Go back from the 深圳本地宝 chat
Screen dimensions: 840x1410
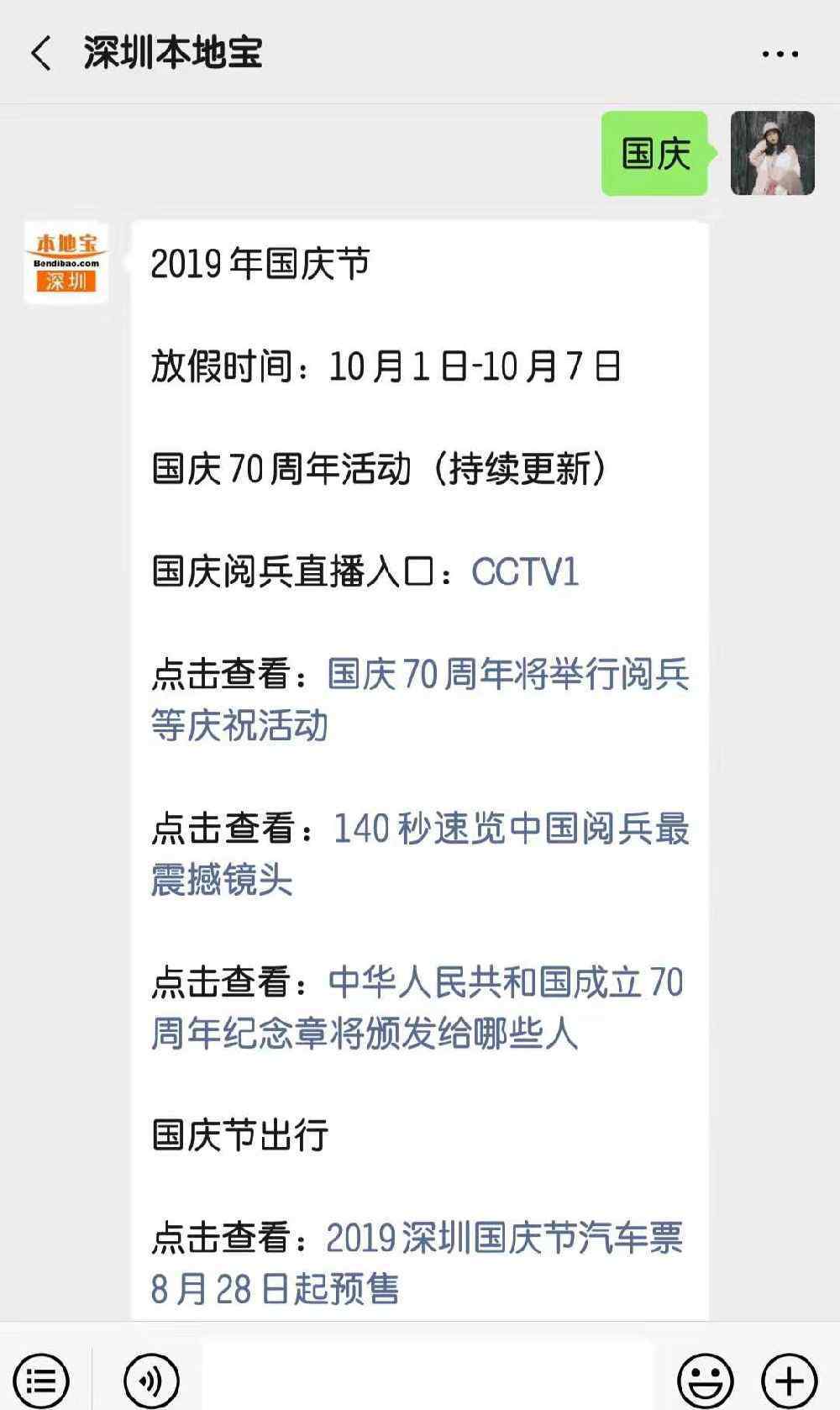(x=40, y=53)
